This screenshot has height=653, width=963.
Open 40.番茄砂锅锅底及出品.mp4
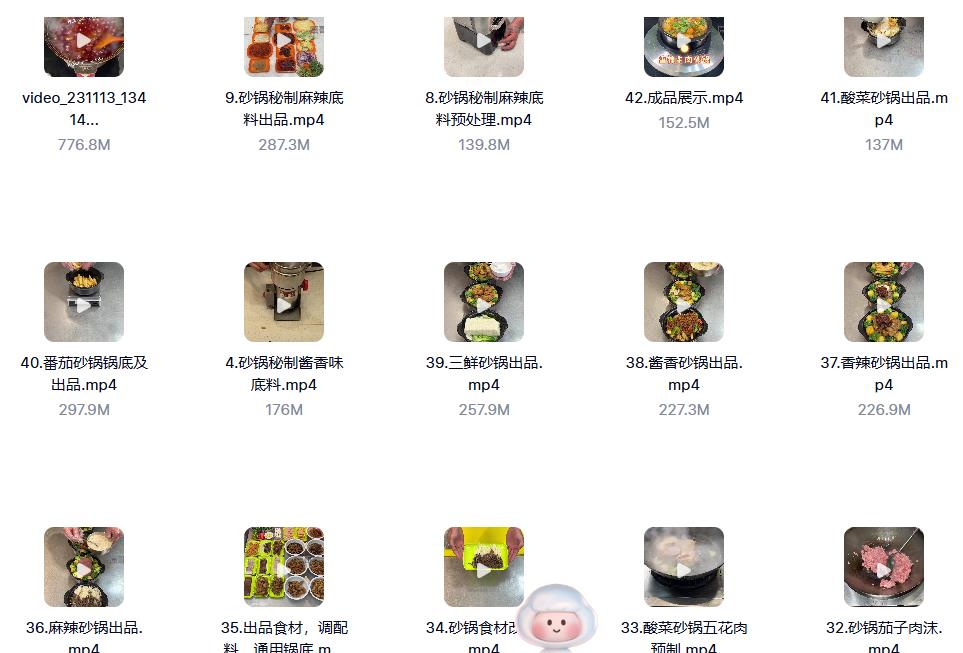(x=84, y=302)
